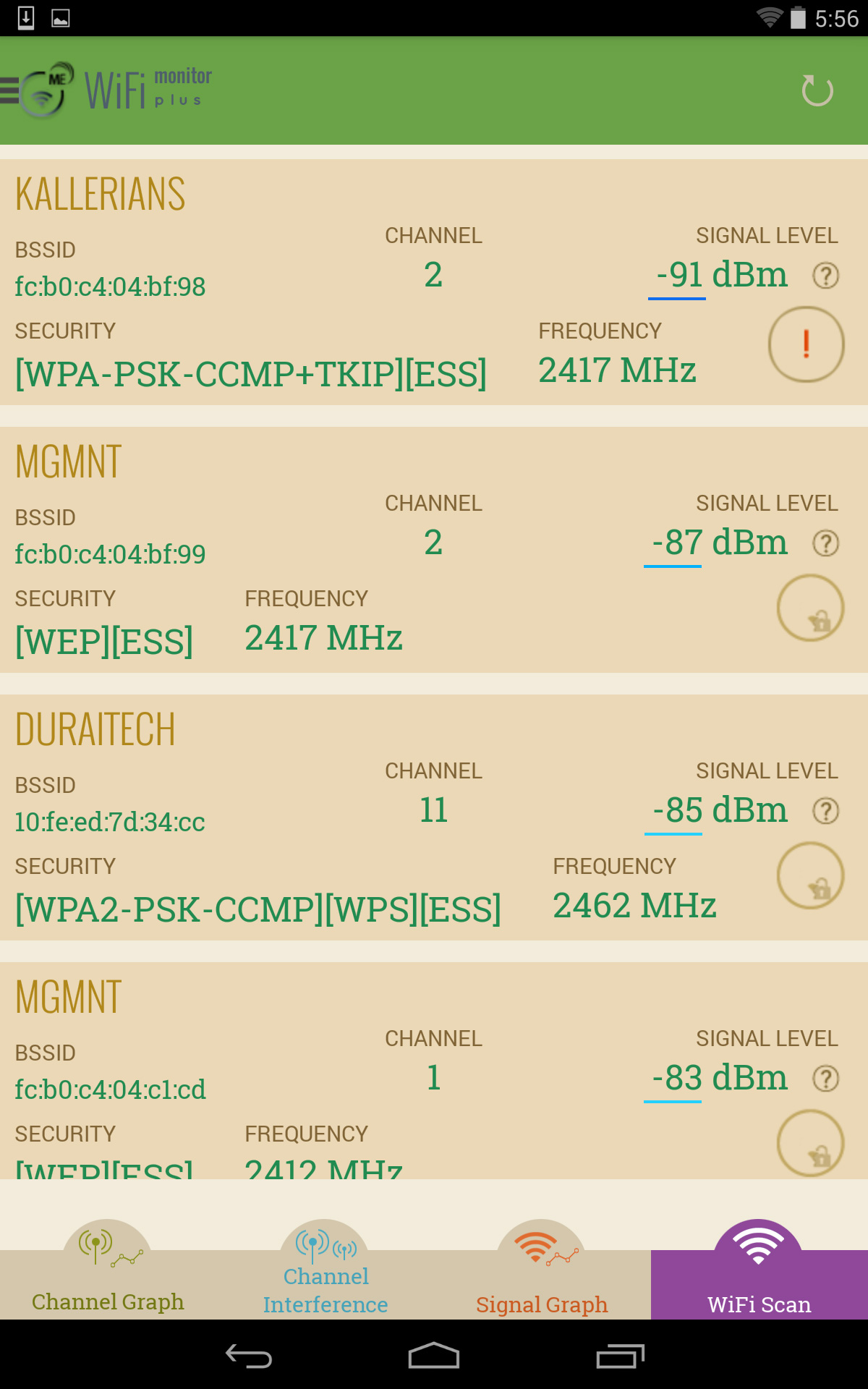Open the hamburger drawer menu
The height and width of the screenshot is (1389, 868).
[x=10, y=91]
